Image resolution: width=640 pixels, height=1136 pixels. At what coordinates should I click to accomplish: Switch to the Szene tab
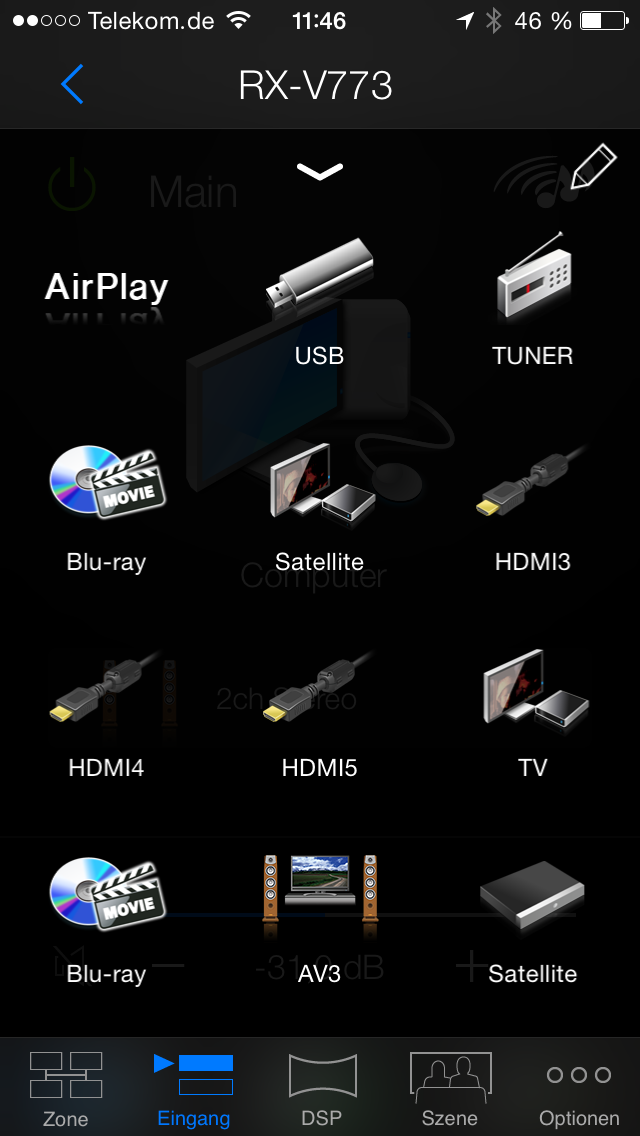[450, 1089]
